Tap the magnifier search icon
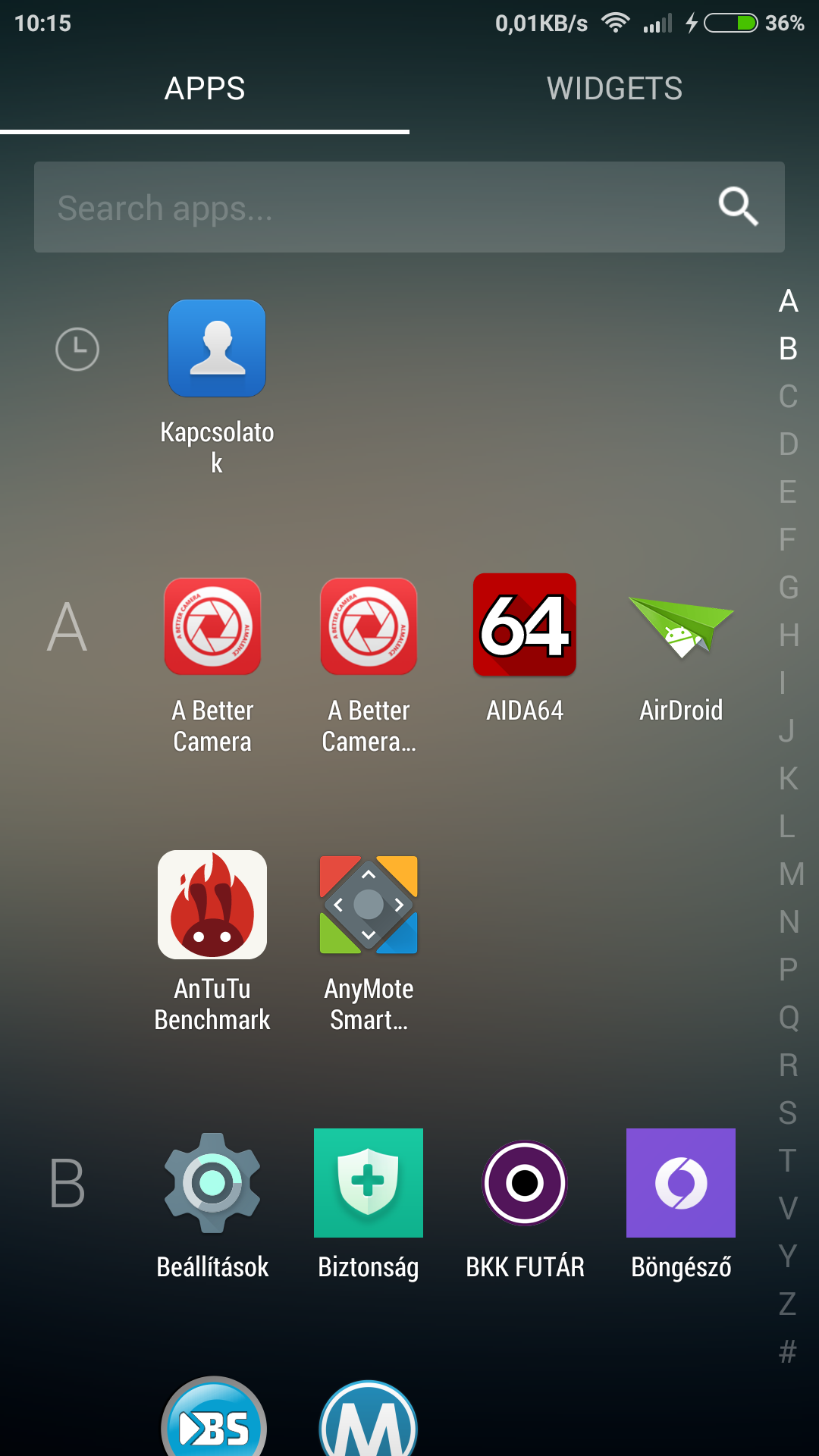Image resolution: width=819 pixels, height=1456 pixels. click(738, 207)
